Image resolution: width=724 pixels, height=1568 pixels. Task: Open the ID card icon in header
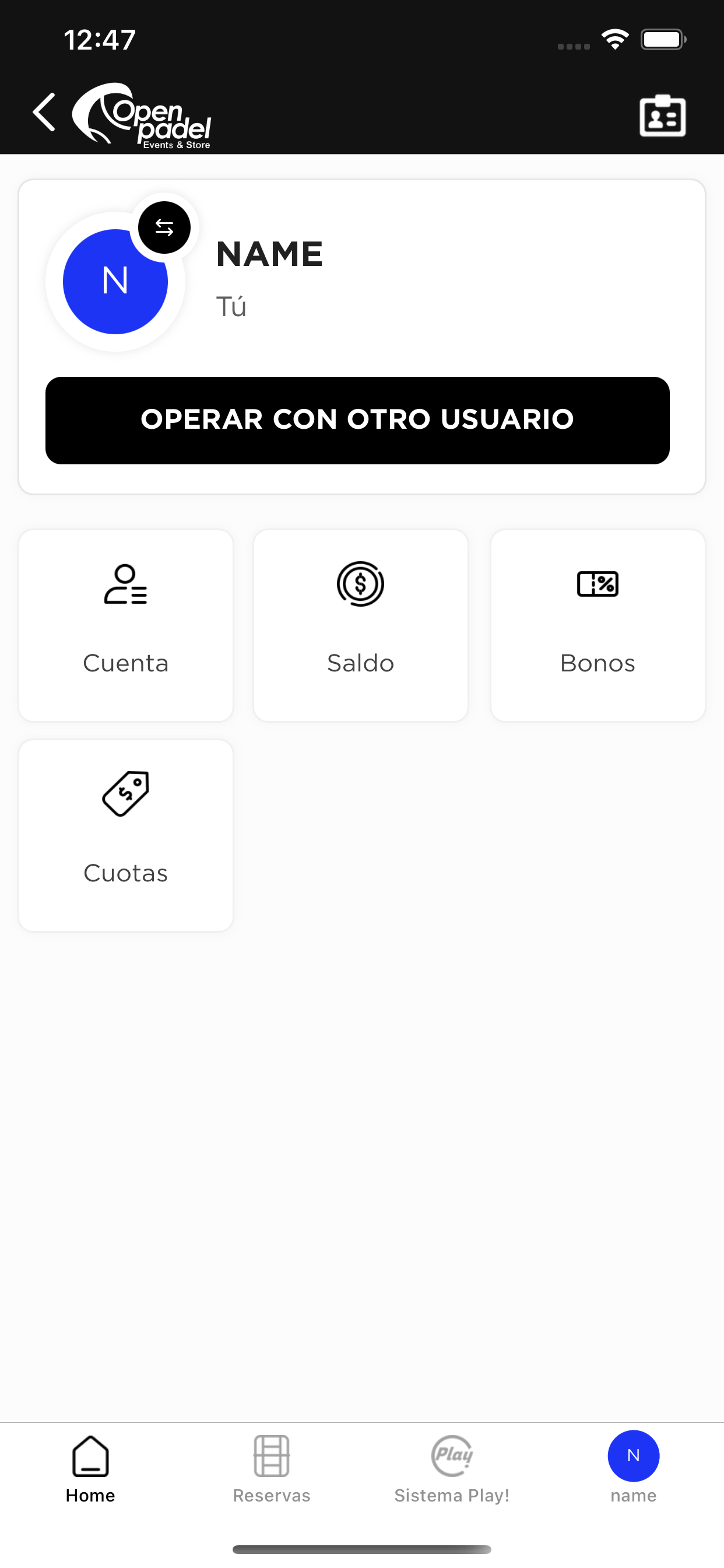coord(663,116)
